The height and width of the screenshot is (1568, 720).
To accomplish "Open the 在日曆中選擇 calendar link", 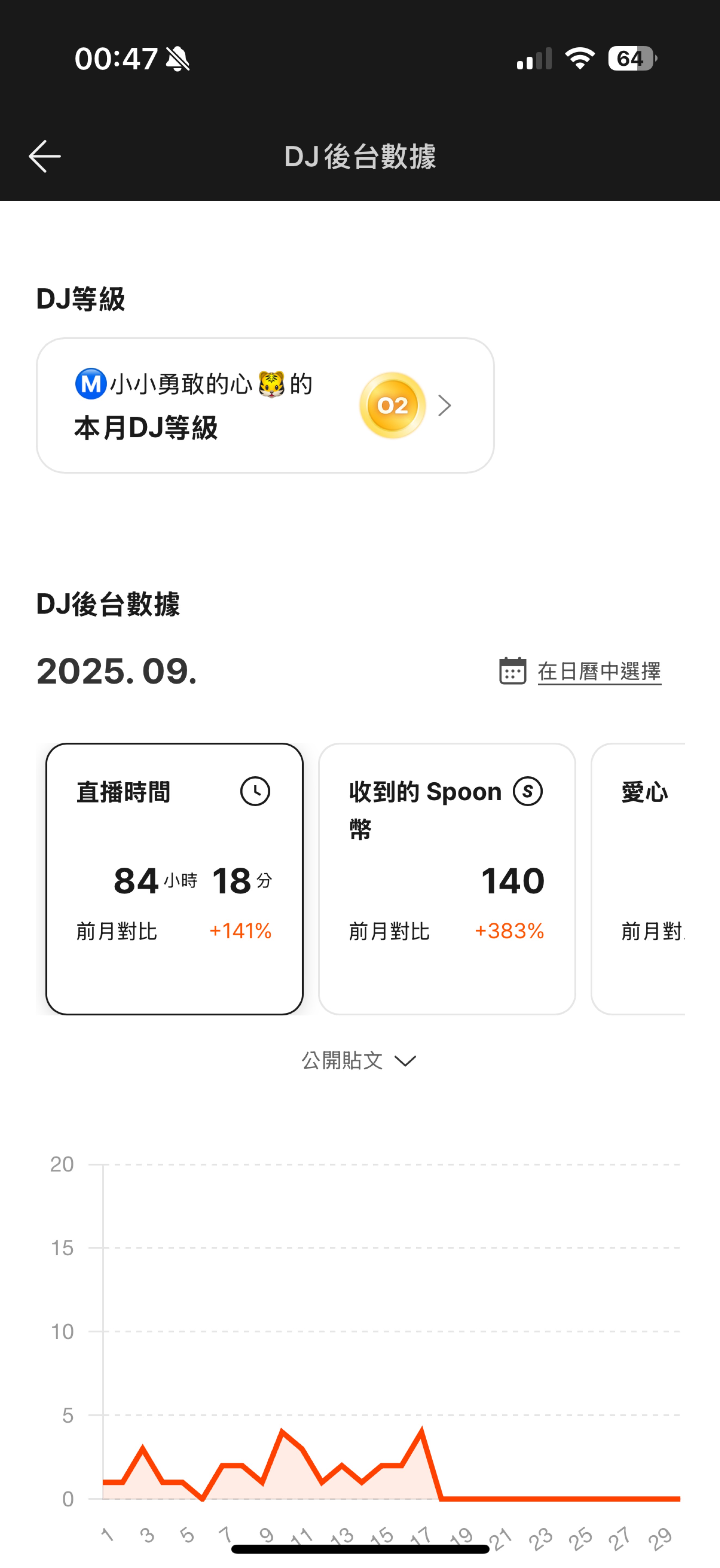I will pyautogui.click(x=599, y=671).
